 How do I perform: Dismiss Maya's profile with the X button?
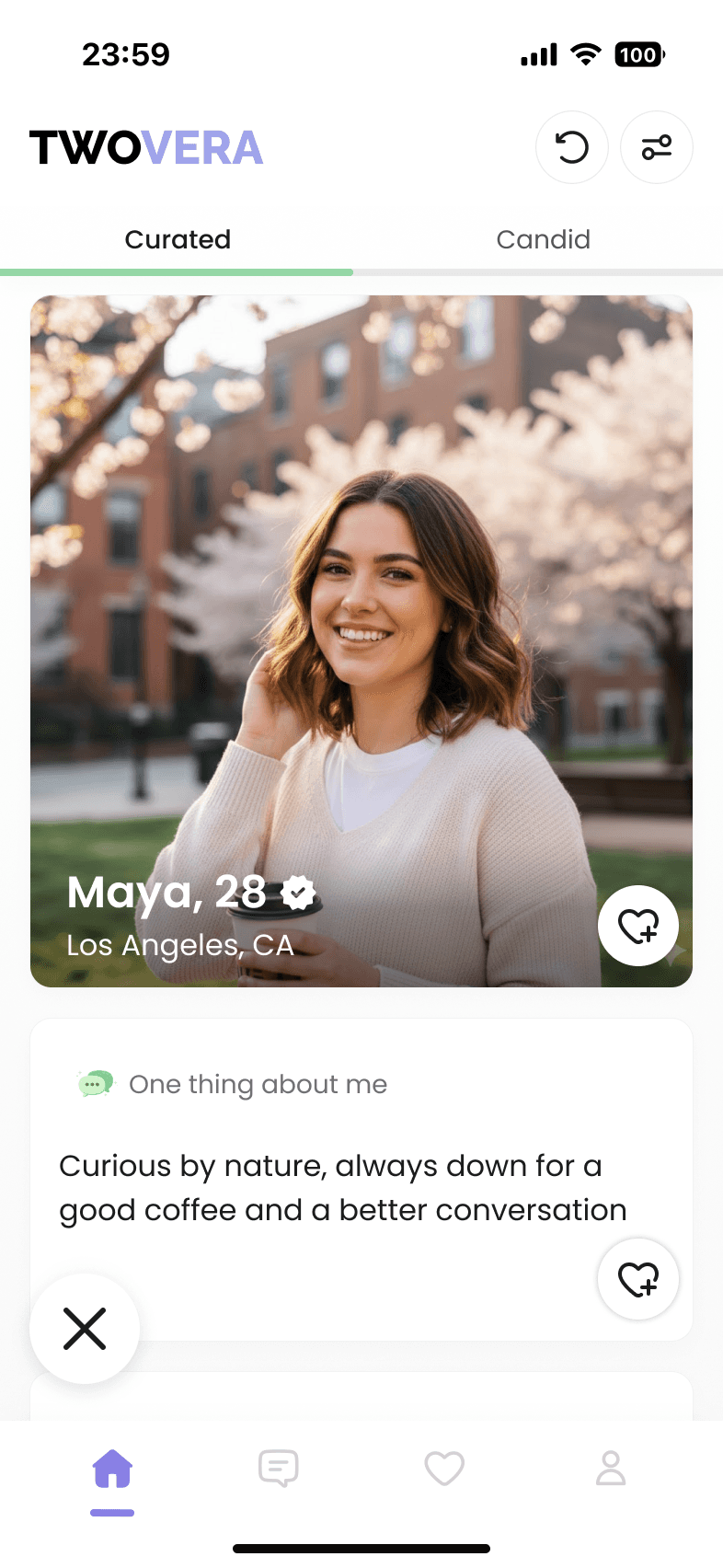pos(85,1328)
